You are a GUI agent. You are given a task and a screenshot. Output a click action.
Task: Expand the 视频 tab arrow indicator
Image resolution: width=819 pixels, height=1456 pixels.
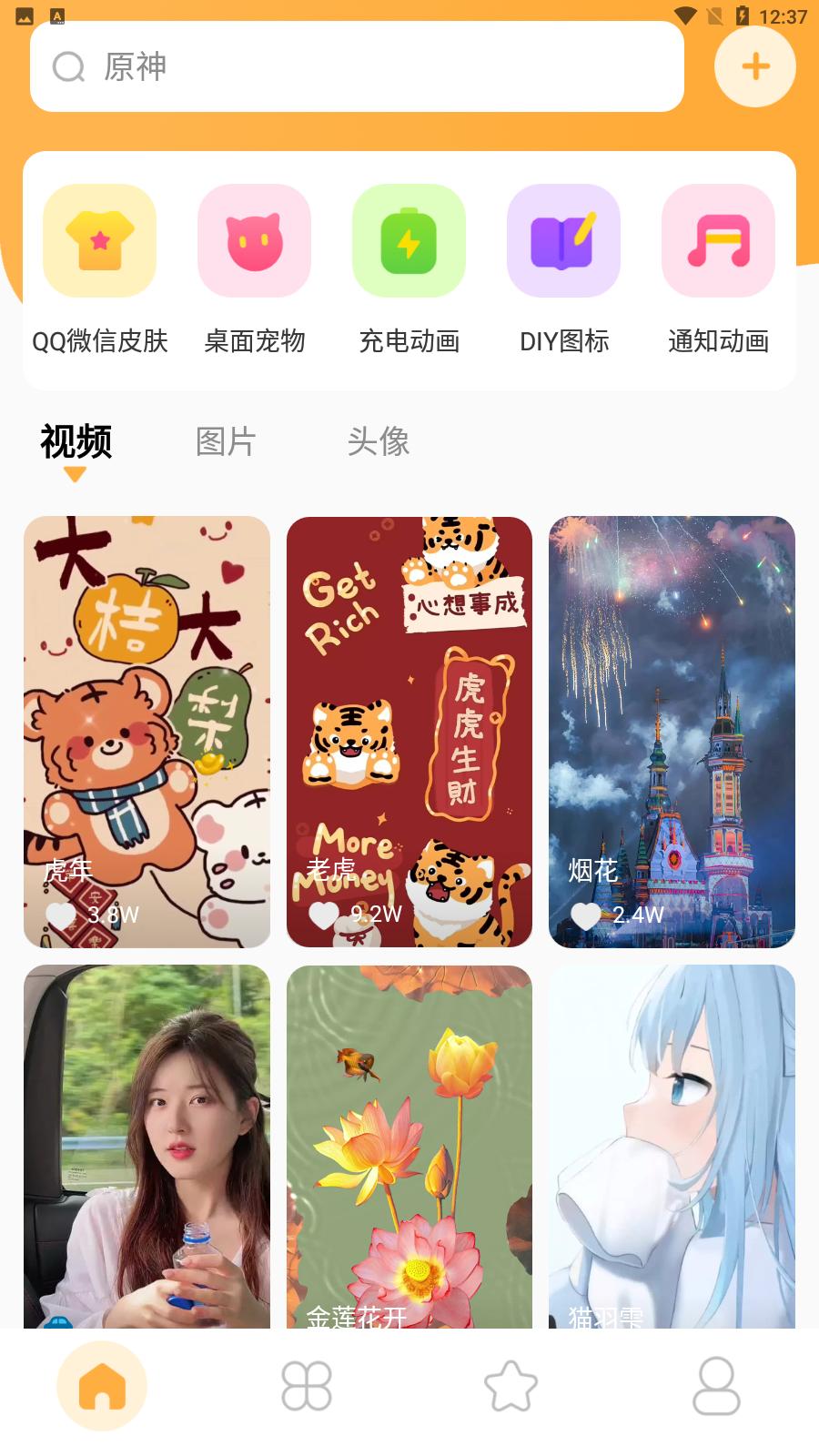coord(76,472)
